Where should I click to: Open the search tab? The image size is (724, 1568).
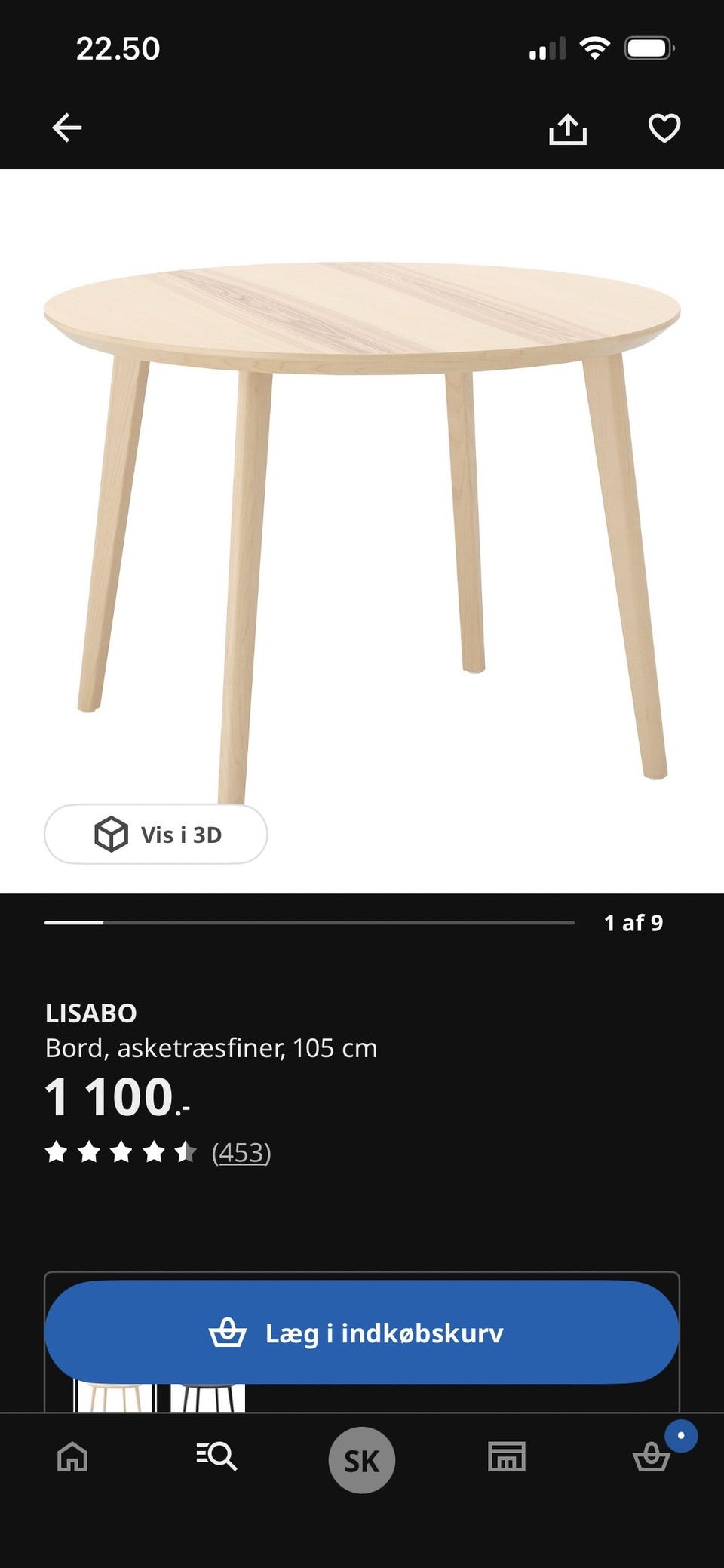click(216, 1456)
